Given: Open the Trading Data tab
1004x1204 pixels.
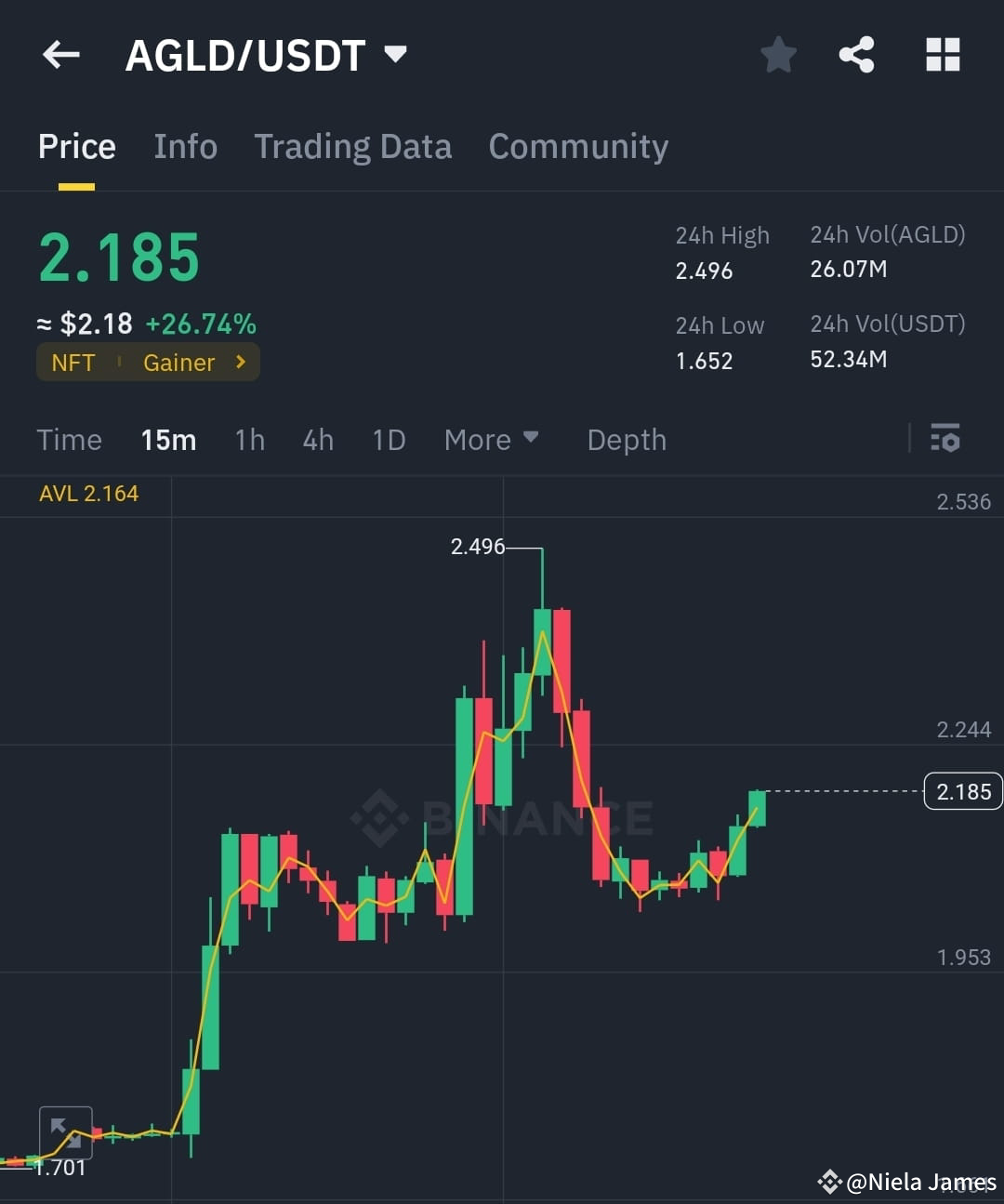Looking at the screenshot, I should pos(352,147).
